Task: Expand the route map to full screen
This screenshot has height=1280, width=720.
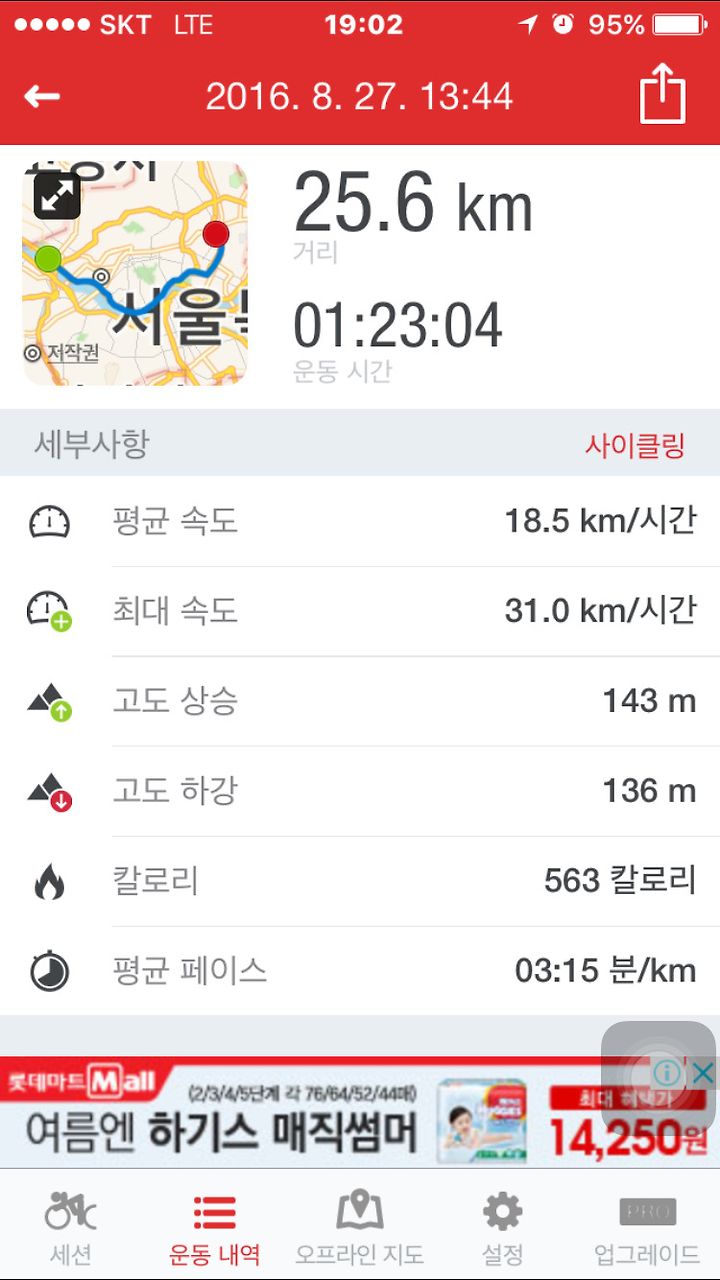Action: (x=57, y=196)
